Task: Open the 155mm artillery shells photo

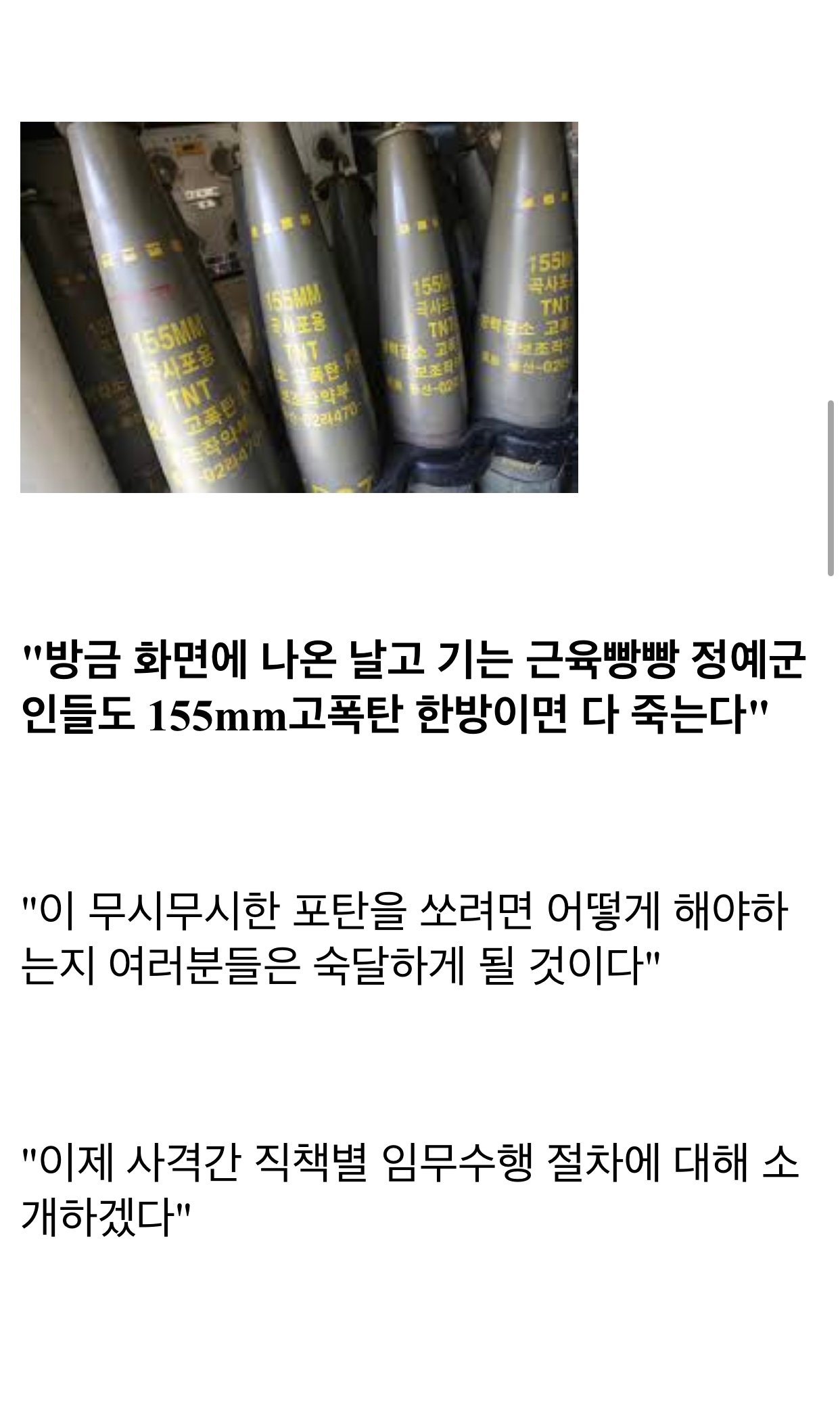Action: click(x=299, y=307)
